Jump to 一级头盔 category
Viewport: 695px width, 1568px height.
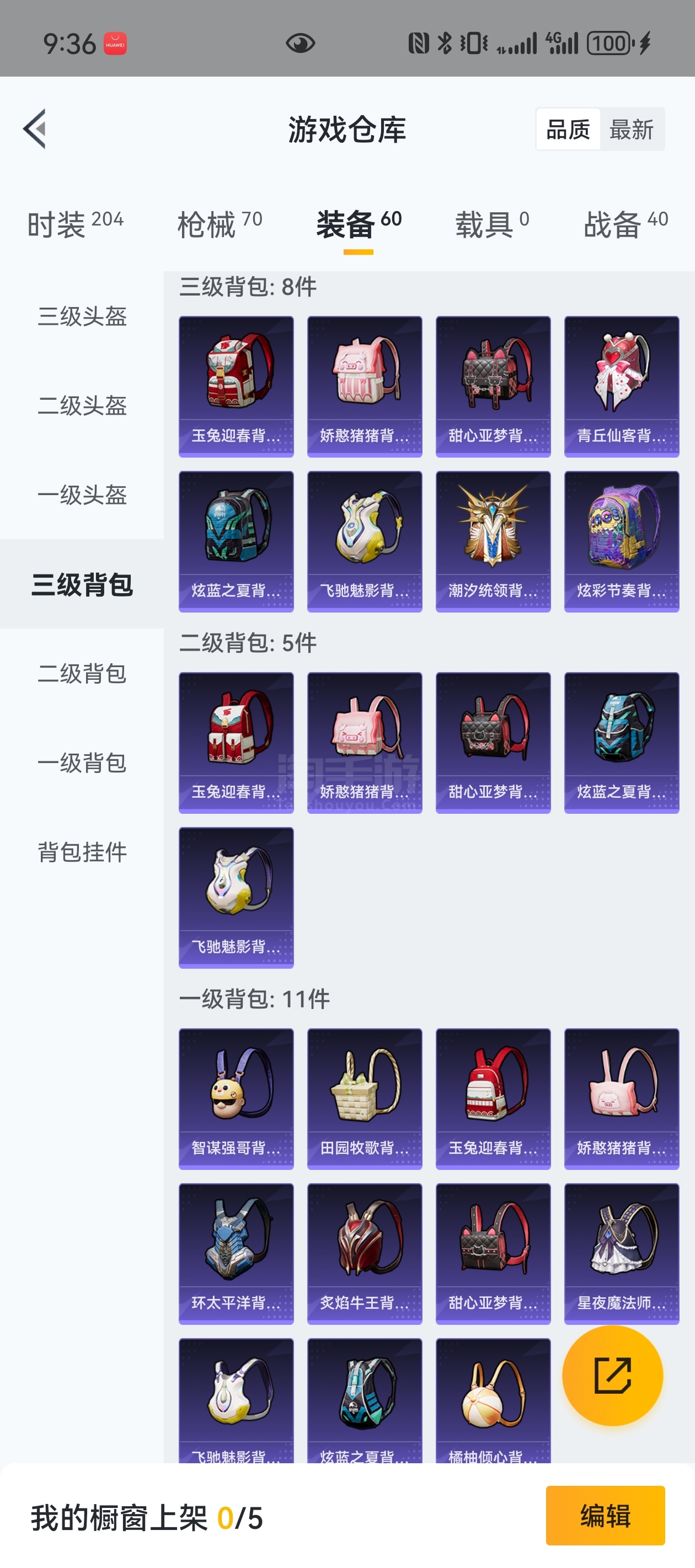pyautogui.click(x=82, y=494)
